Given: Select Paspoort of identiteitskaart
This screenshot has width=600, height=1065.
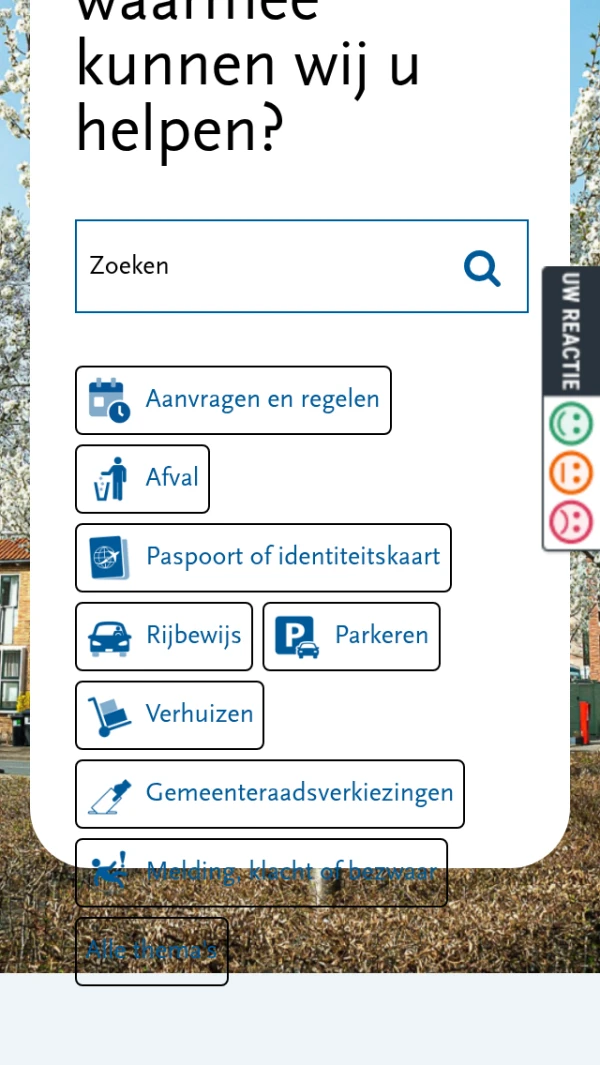Looking at the screenshot, I should pos(263,558).
